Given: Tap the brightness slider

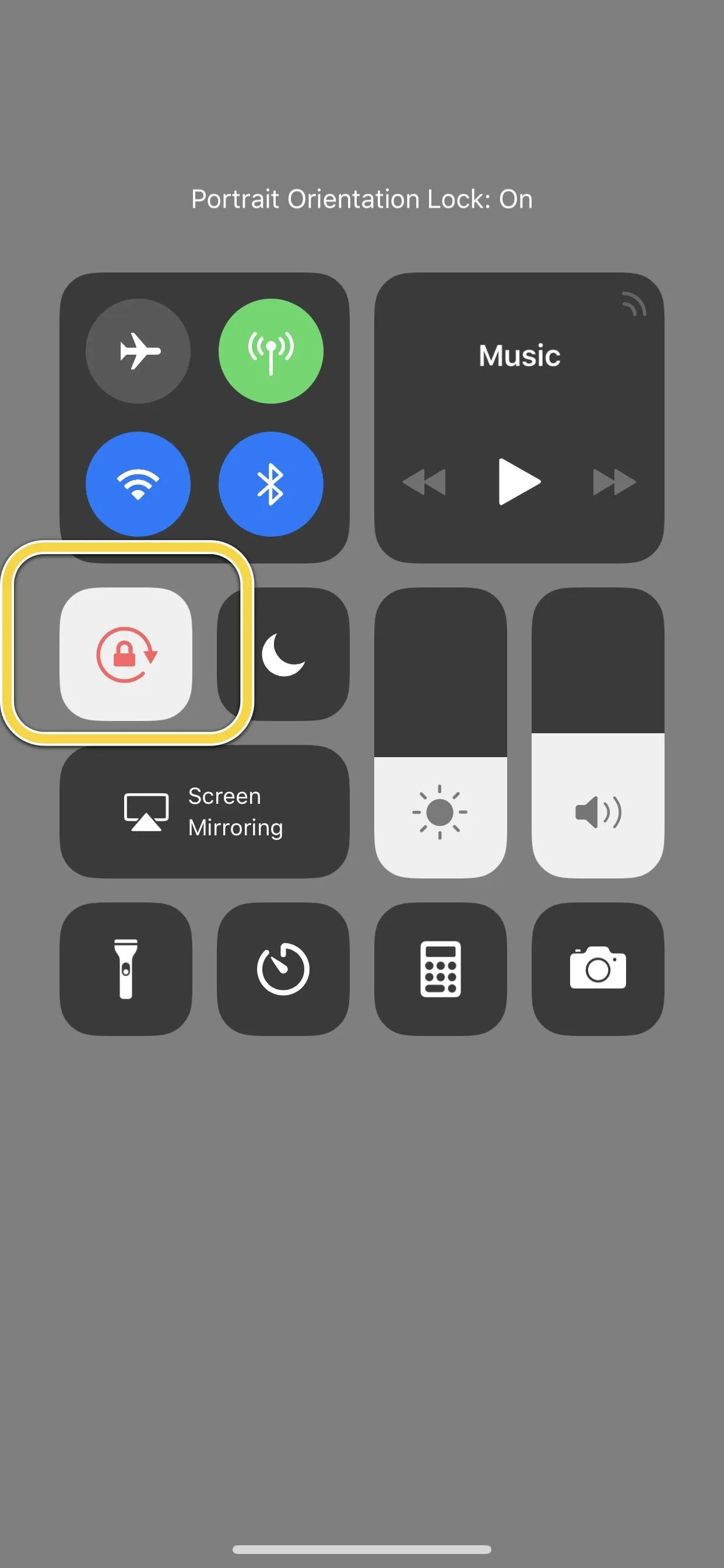Looking at the screenshot, I should [x=441, y=732].
